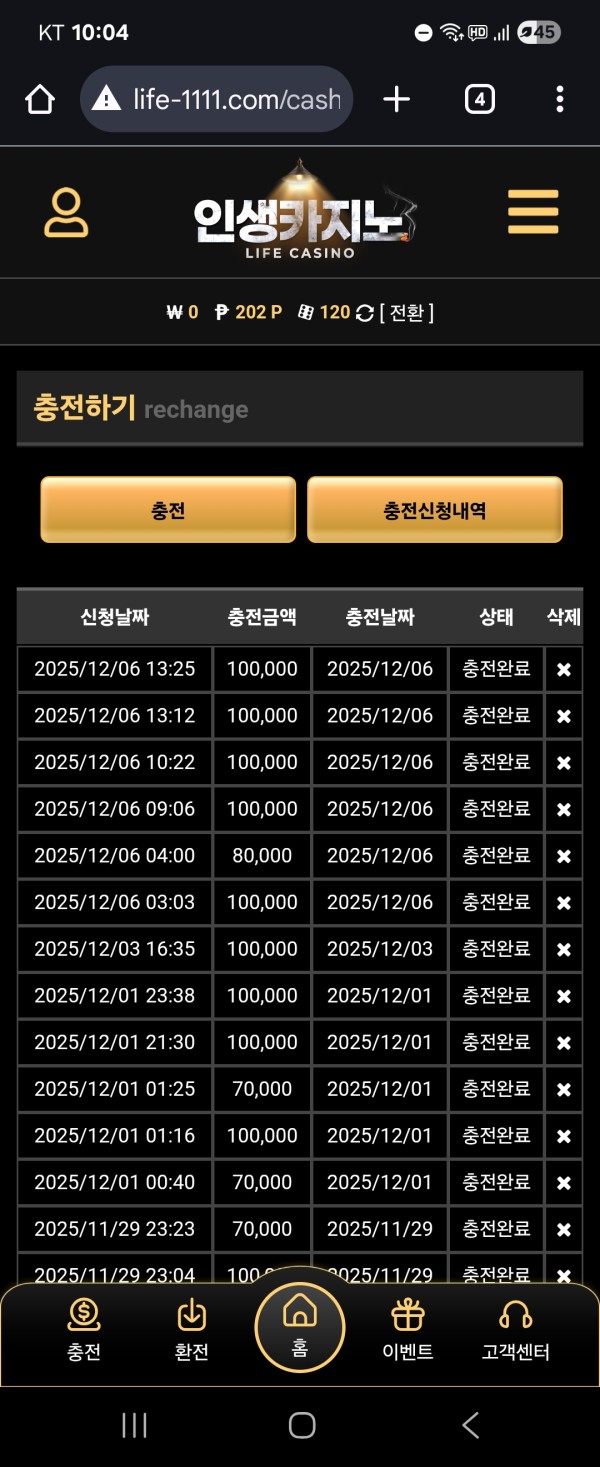Open the browser overflow menu
This screenshot has width=600, height=1467.
coord(559,99)
